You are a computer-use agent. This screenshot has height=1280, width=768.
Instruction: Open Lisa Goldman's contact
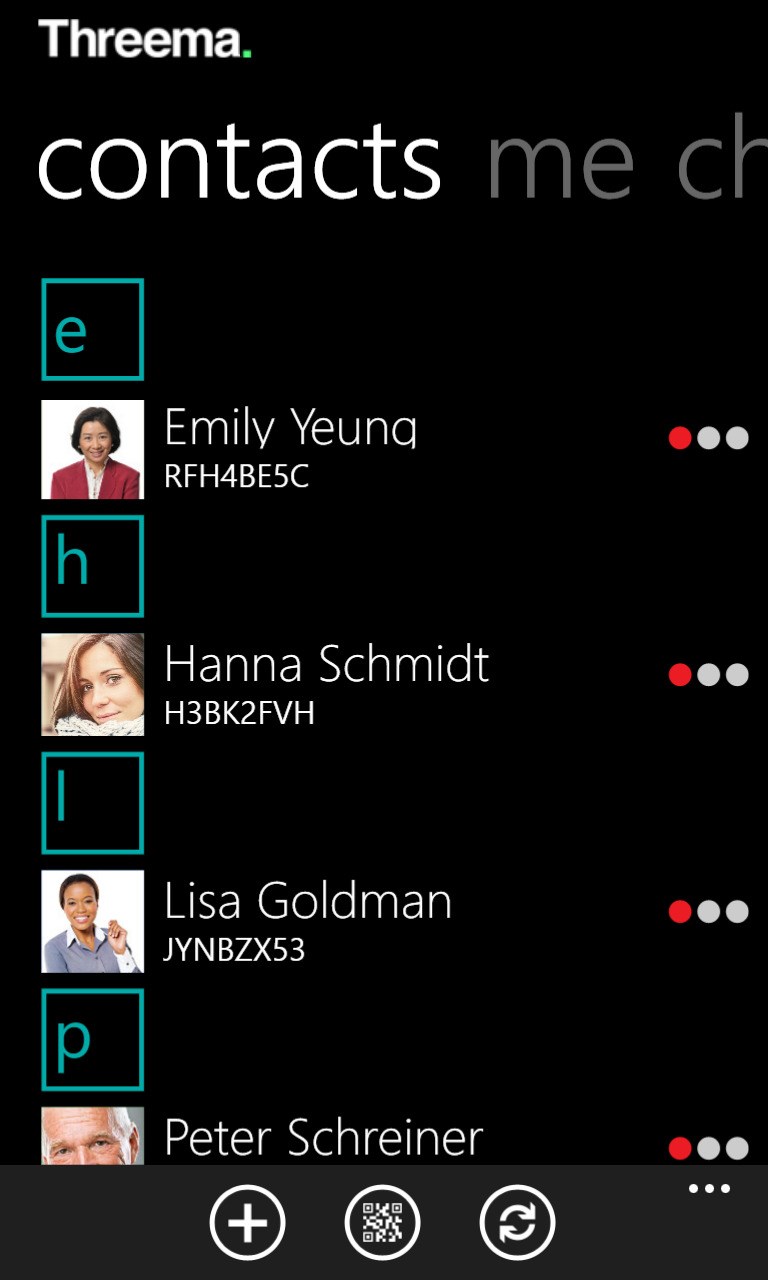pyautogui.click(x=307, y=921)
